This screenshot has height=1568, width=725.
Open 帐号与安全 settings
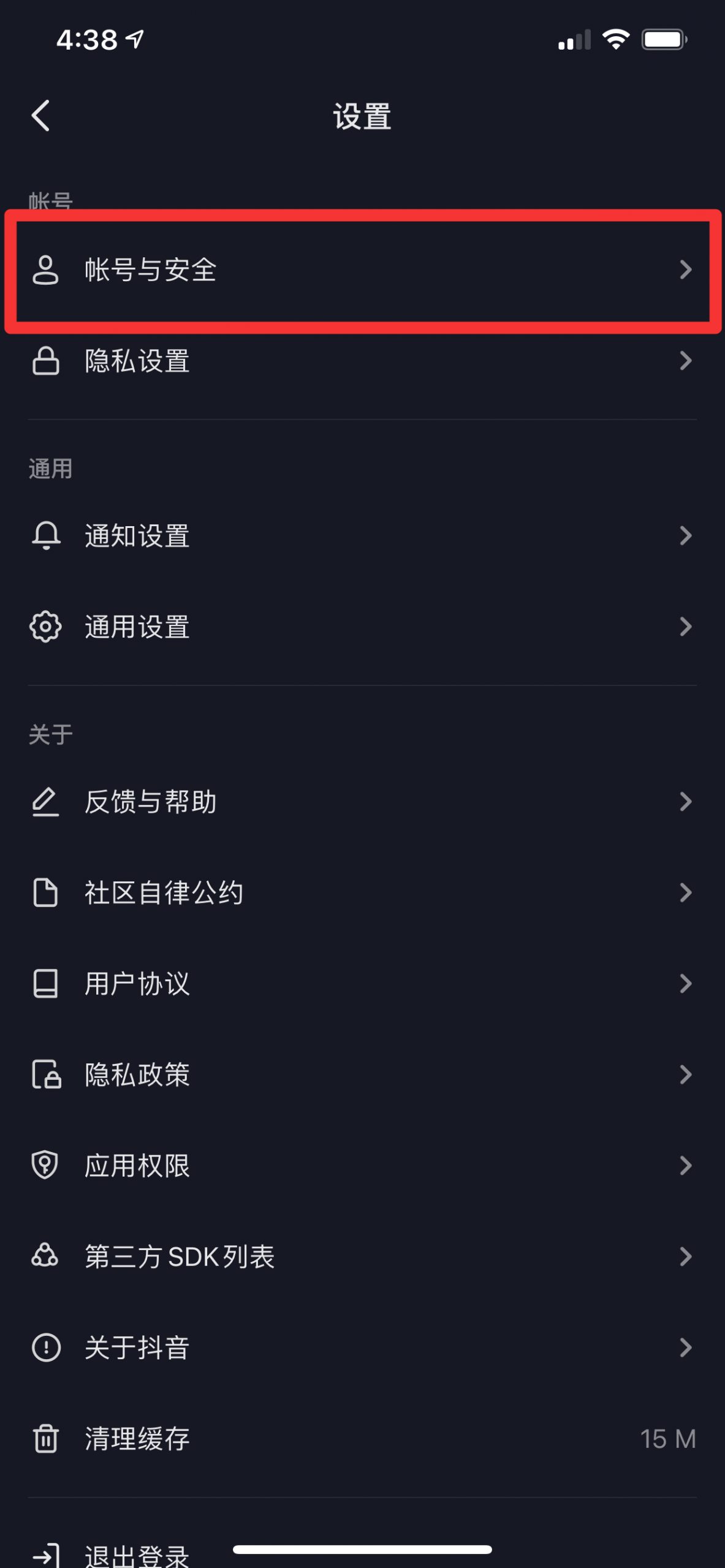pyautogui.click(x=362, y=270)
